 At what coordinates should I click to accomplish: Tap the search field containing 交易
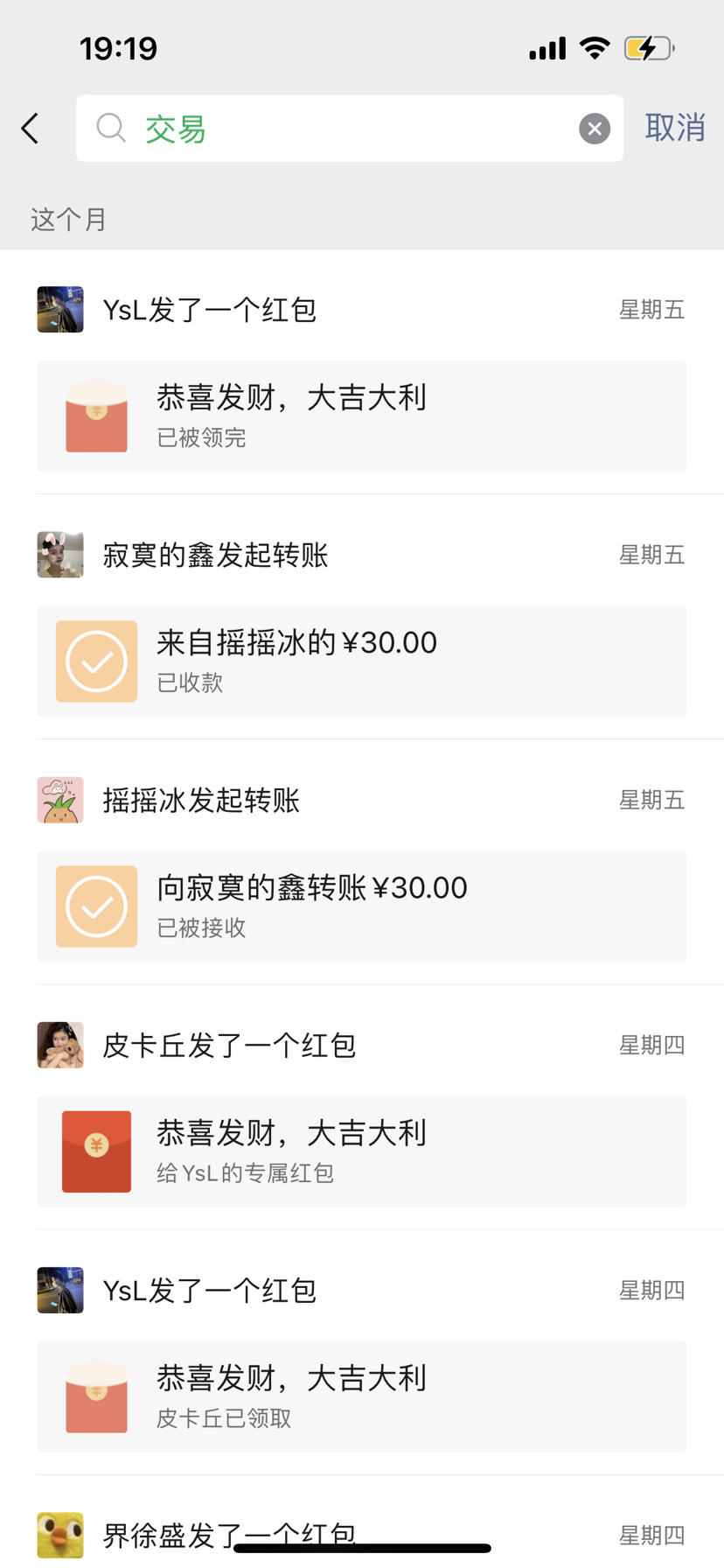350,129
